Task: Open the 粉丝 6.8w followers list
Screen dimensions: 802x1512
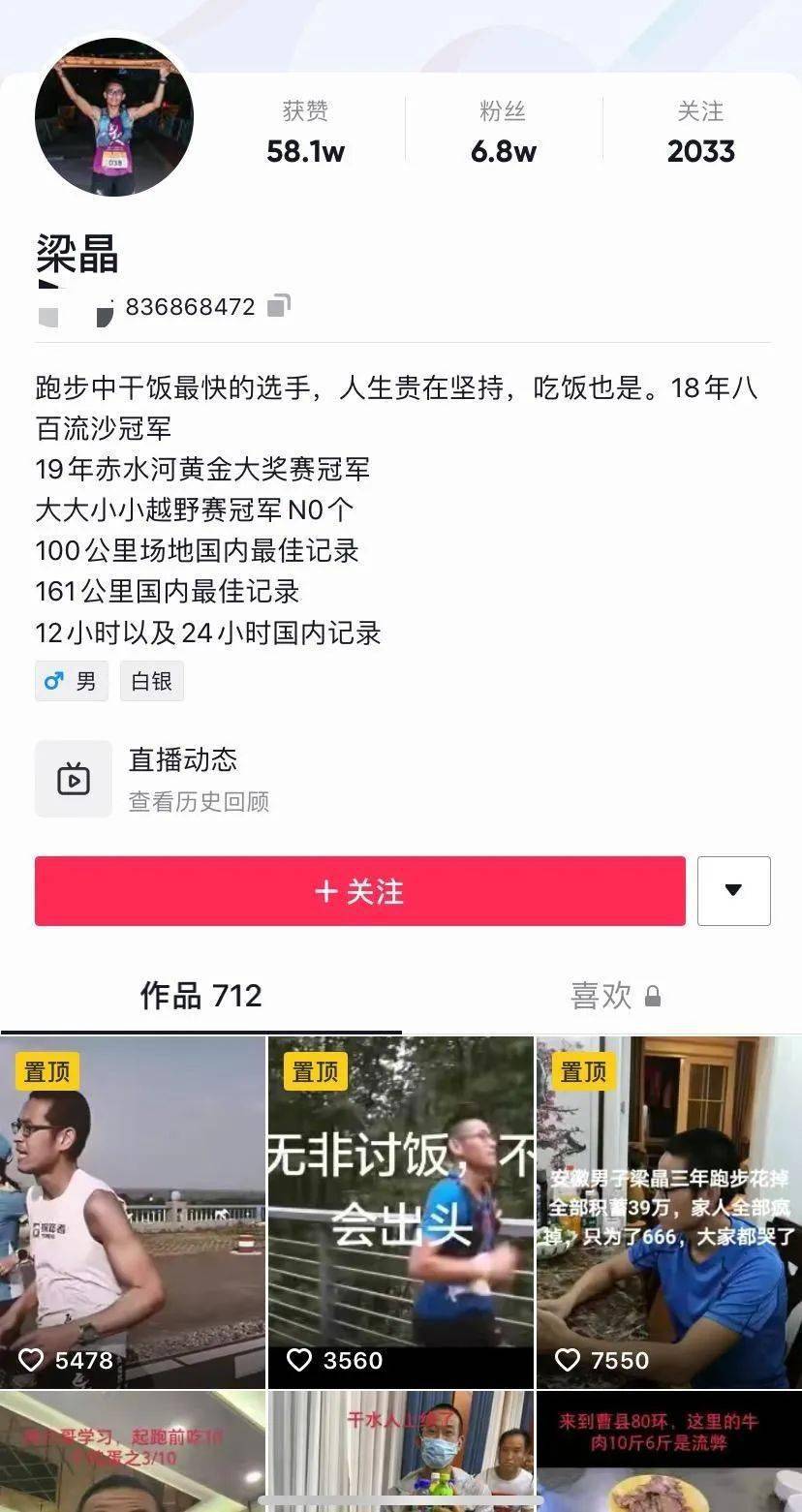Action: click(503, 133)
